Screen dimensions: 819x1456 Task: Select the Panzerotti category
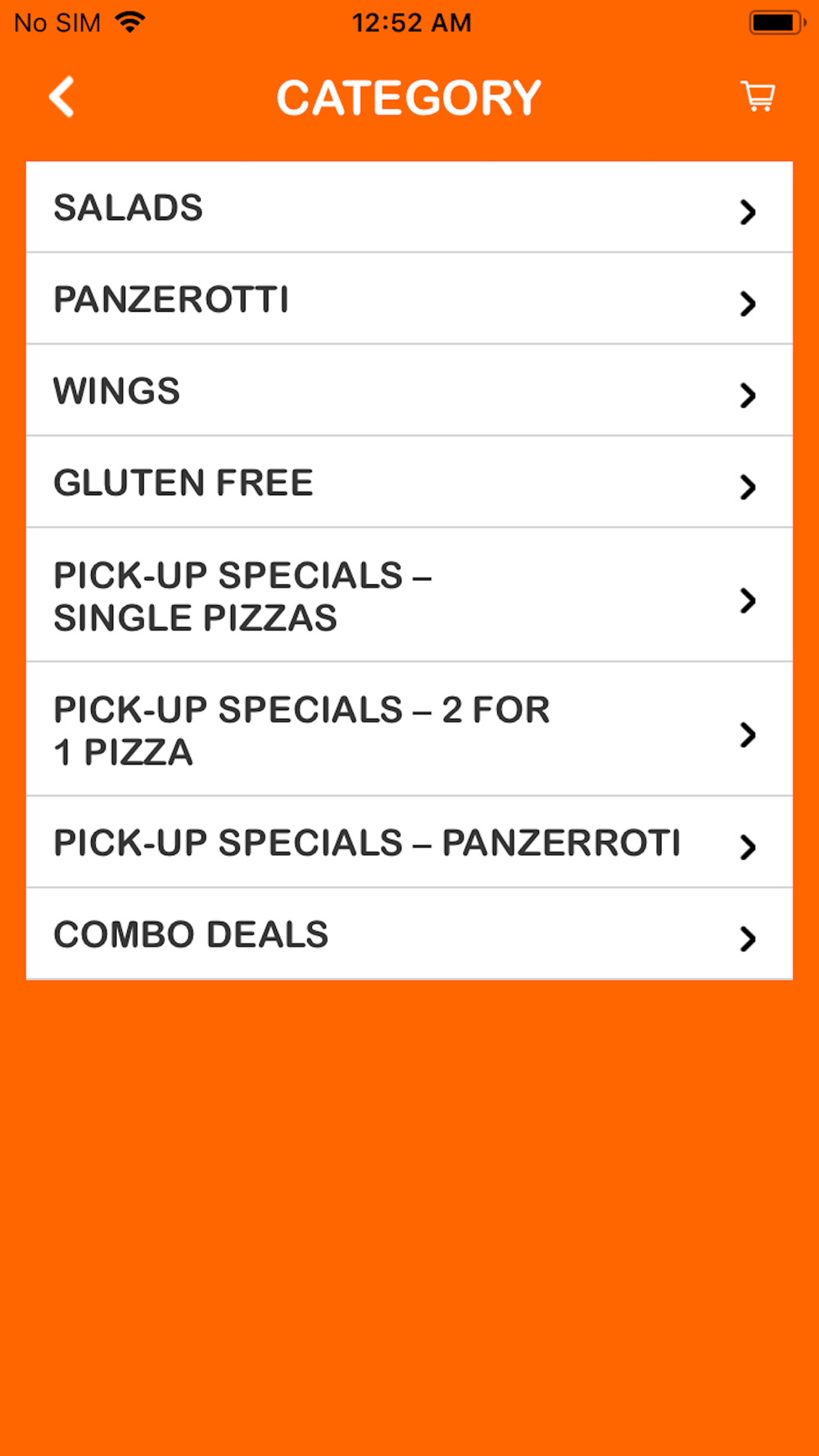point(409,299)
